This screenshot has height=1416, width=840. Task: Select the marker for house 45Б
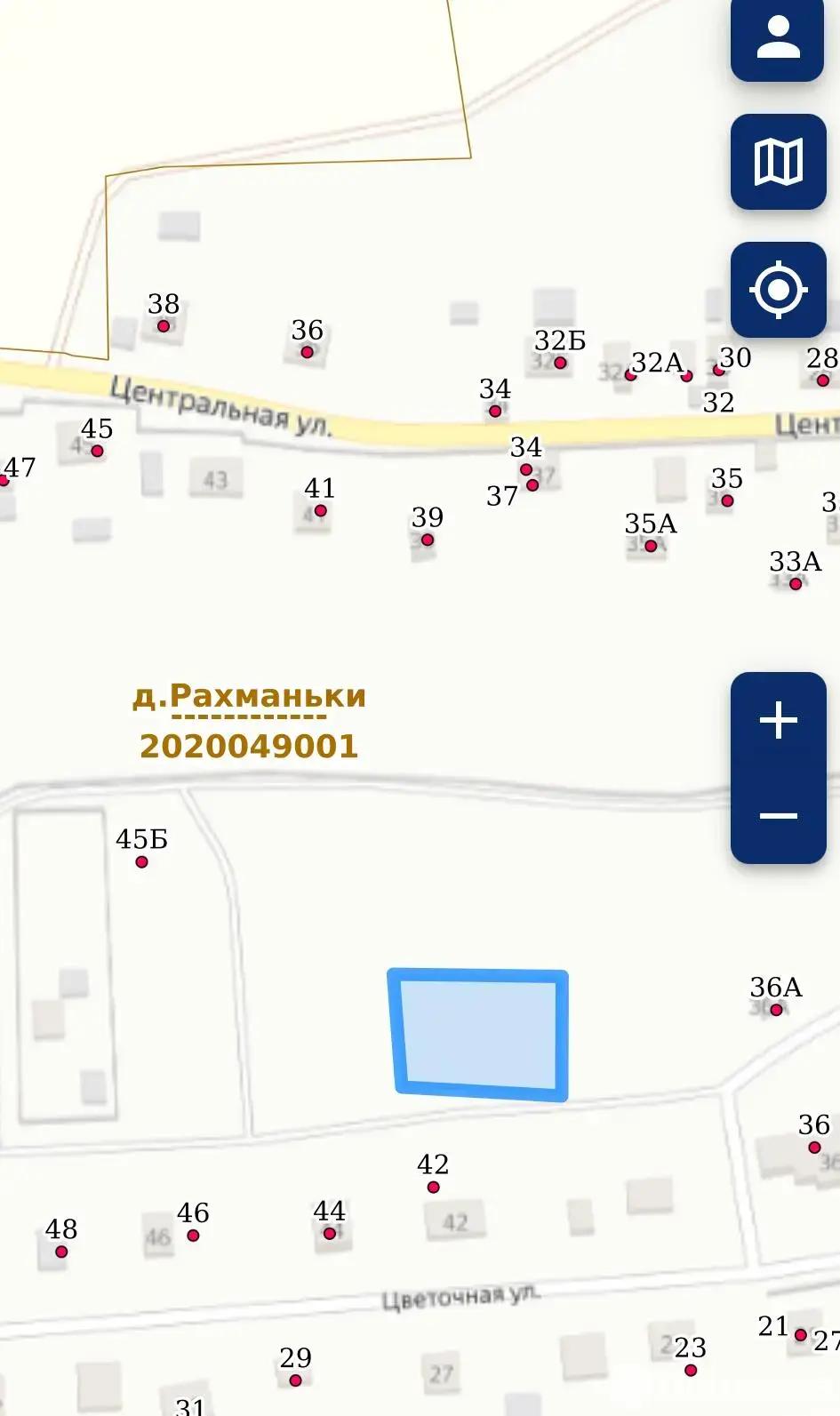click(x=140, y=861)
